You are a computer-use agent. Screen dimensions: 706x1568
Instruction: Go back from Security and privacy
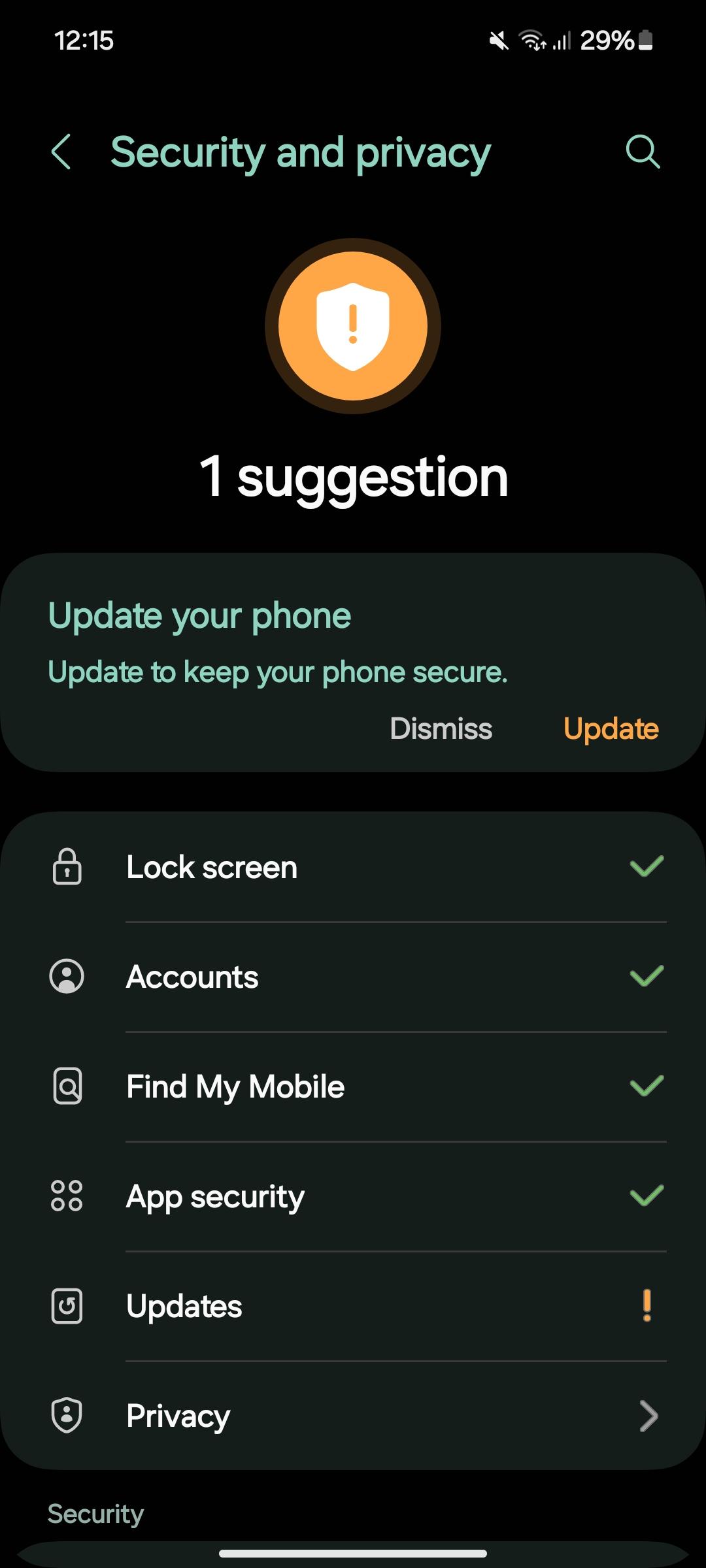[x=61, y=152]
